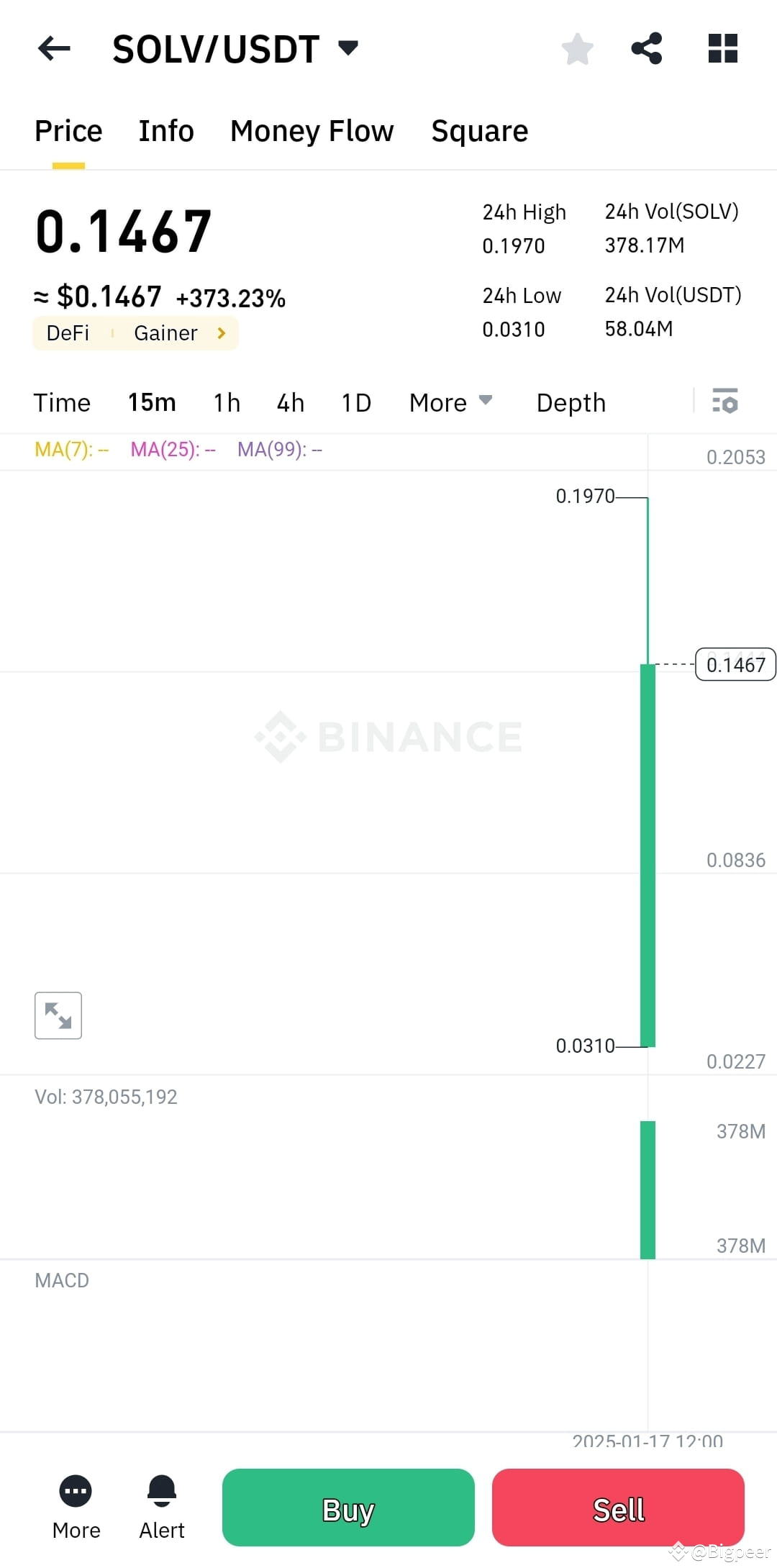Switch to the Money Flow tab
This screenshot has height=1568, width=777.
tap(312, 131)
